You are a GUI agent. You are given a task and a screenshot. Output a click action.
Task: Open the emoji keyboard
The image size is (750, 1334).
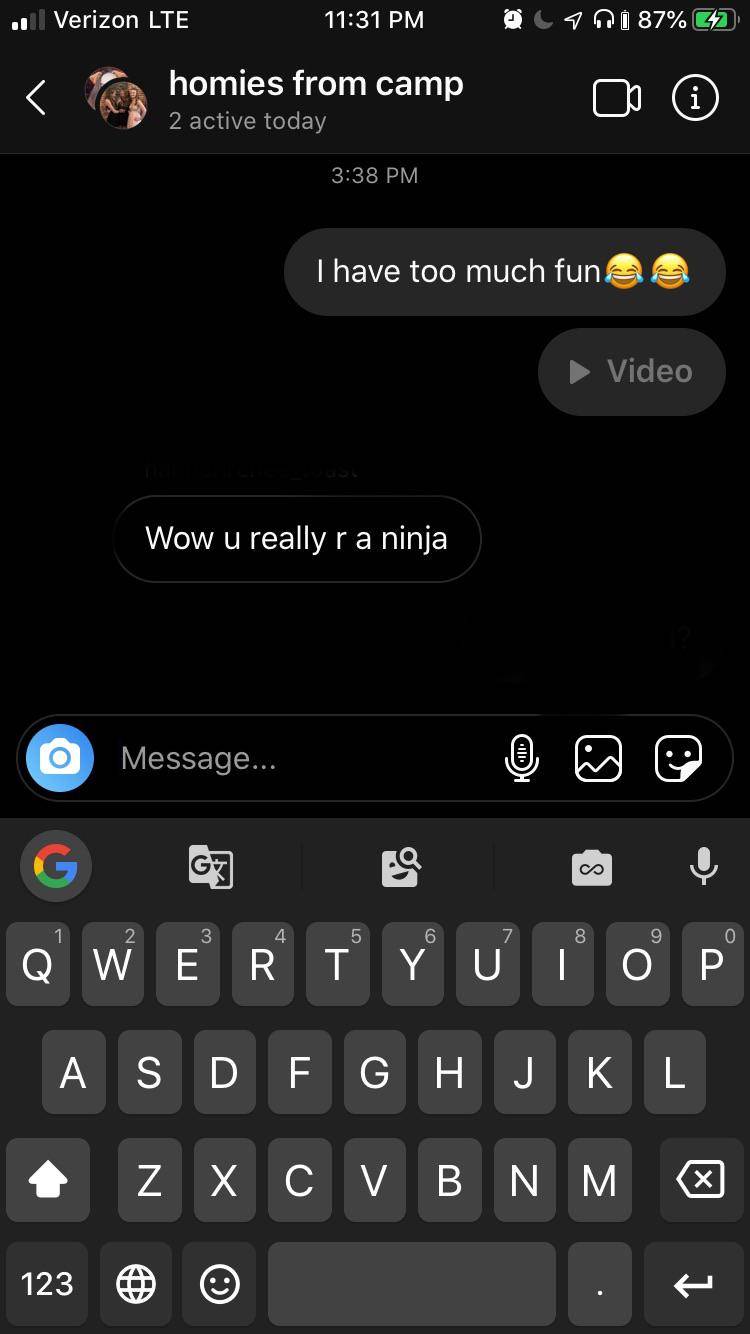[219, 1283]
